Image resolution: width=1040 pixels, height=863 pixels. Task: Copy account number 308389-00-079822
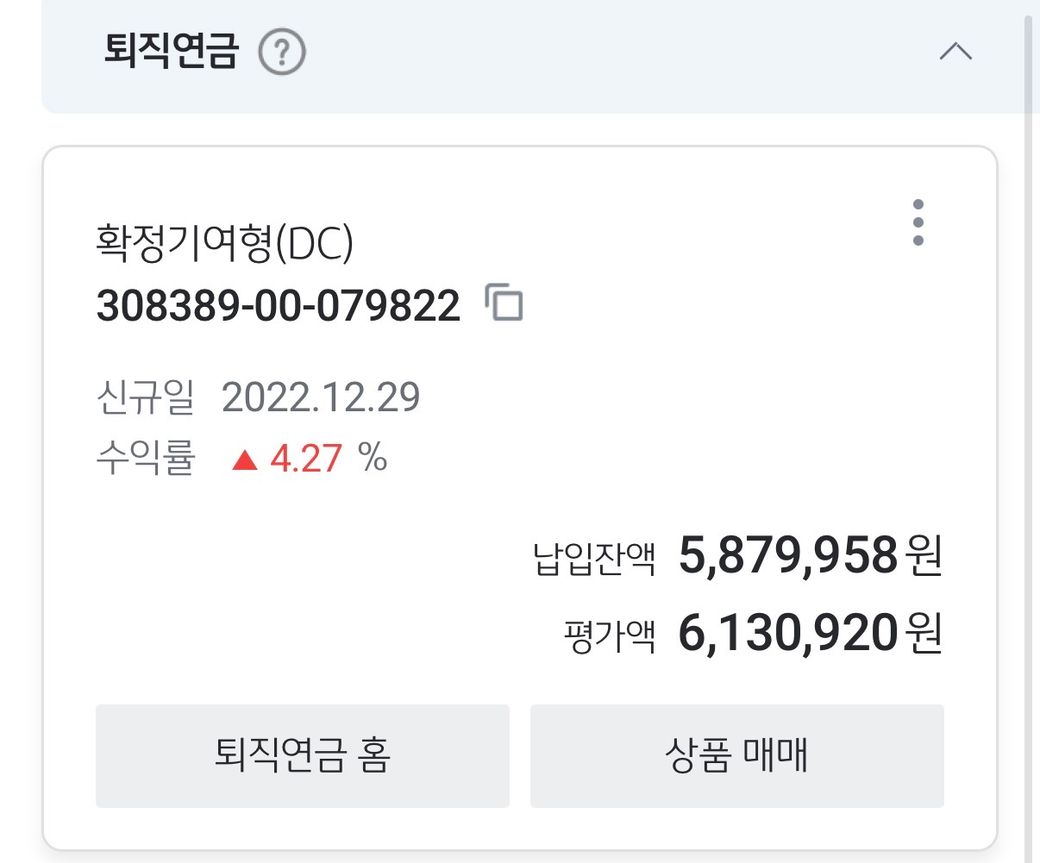[x=505, y=303]
